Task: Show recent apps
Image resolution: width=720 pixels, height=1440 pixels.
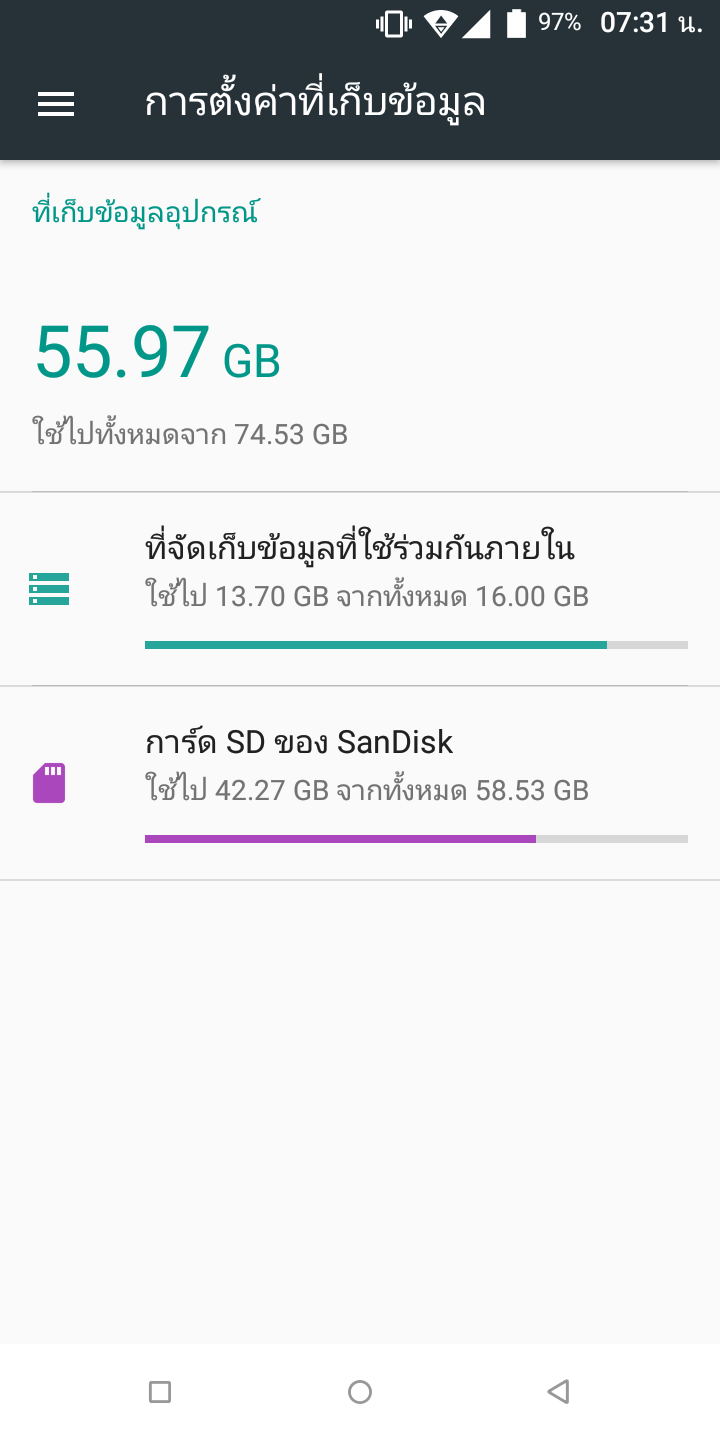Action: (x=160, y=1391)
